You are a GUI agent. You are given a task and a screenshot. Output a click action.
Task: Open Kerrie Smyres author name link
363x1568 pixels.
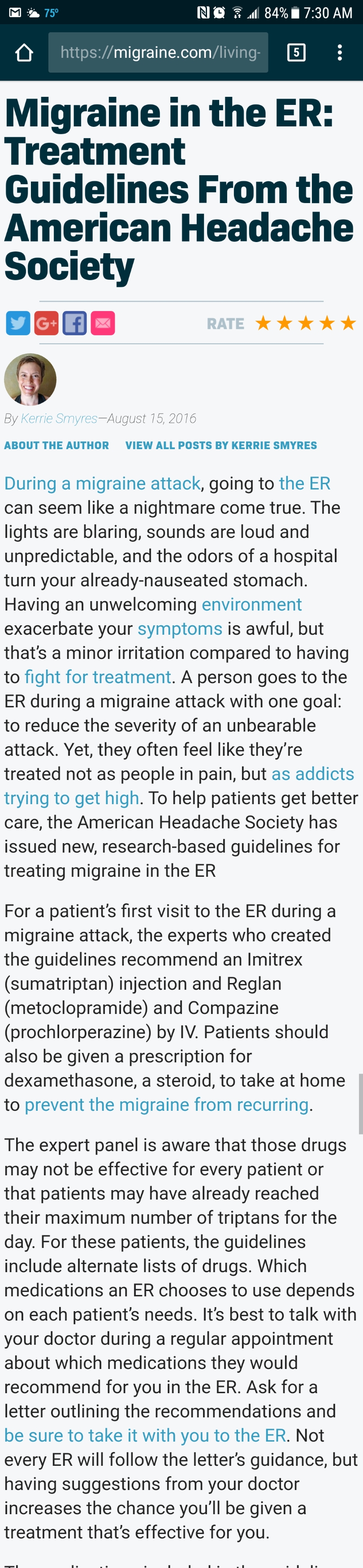pos(59,419)
